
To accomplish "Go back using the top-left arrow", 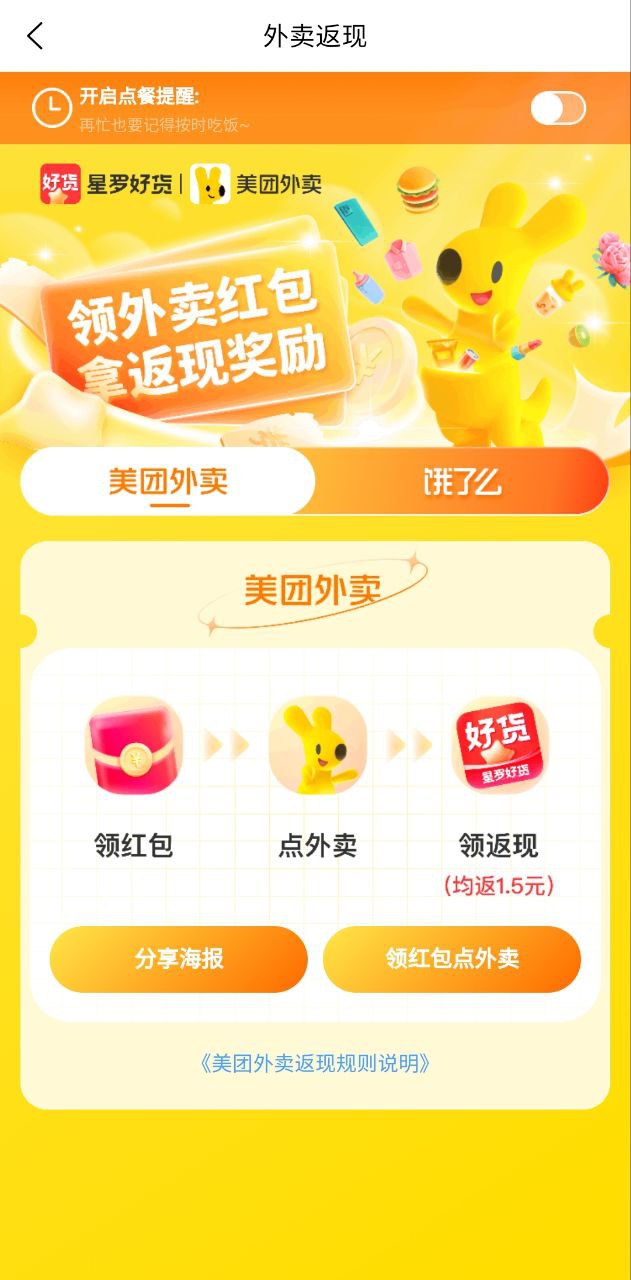I will tap(35, 36).
